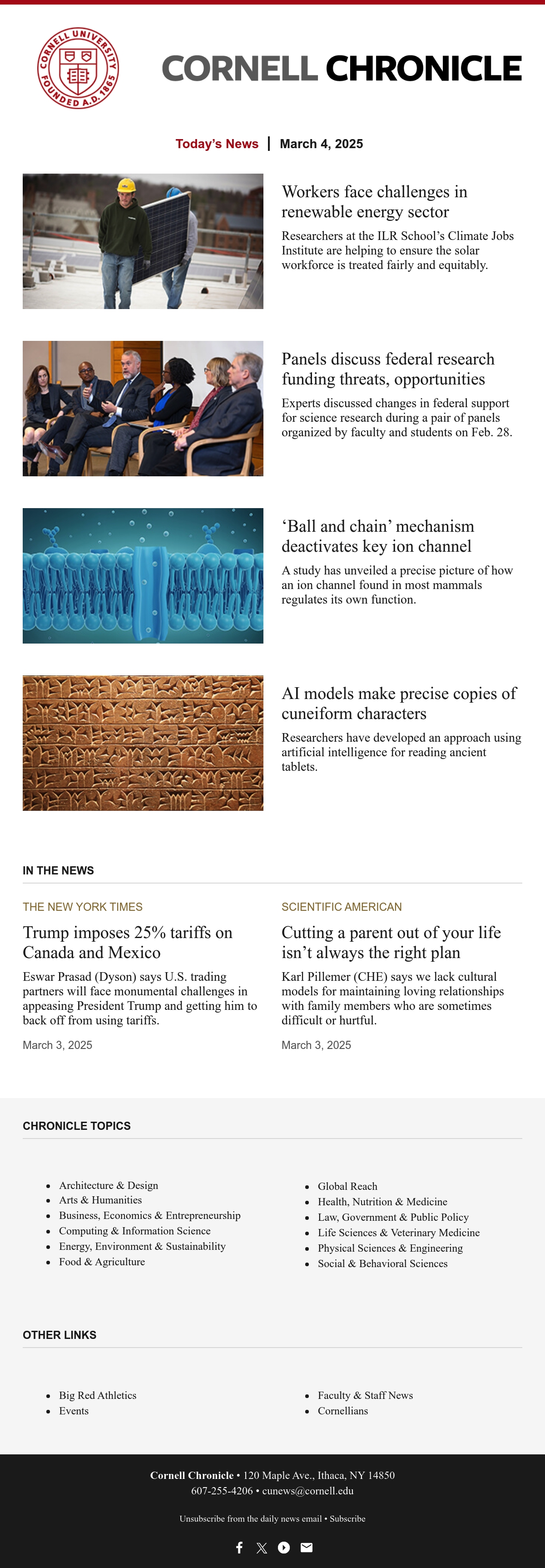
Task: Open the solar panel worker photo story
Action: coord(143,241)
